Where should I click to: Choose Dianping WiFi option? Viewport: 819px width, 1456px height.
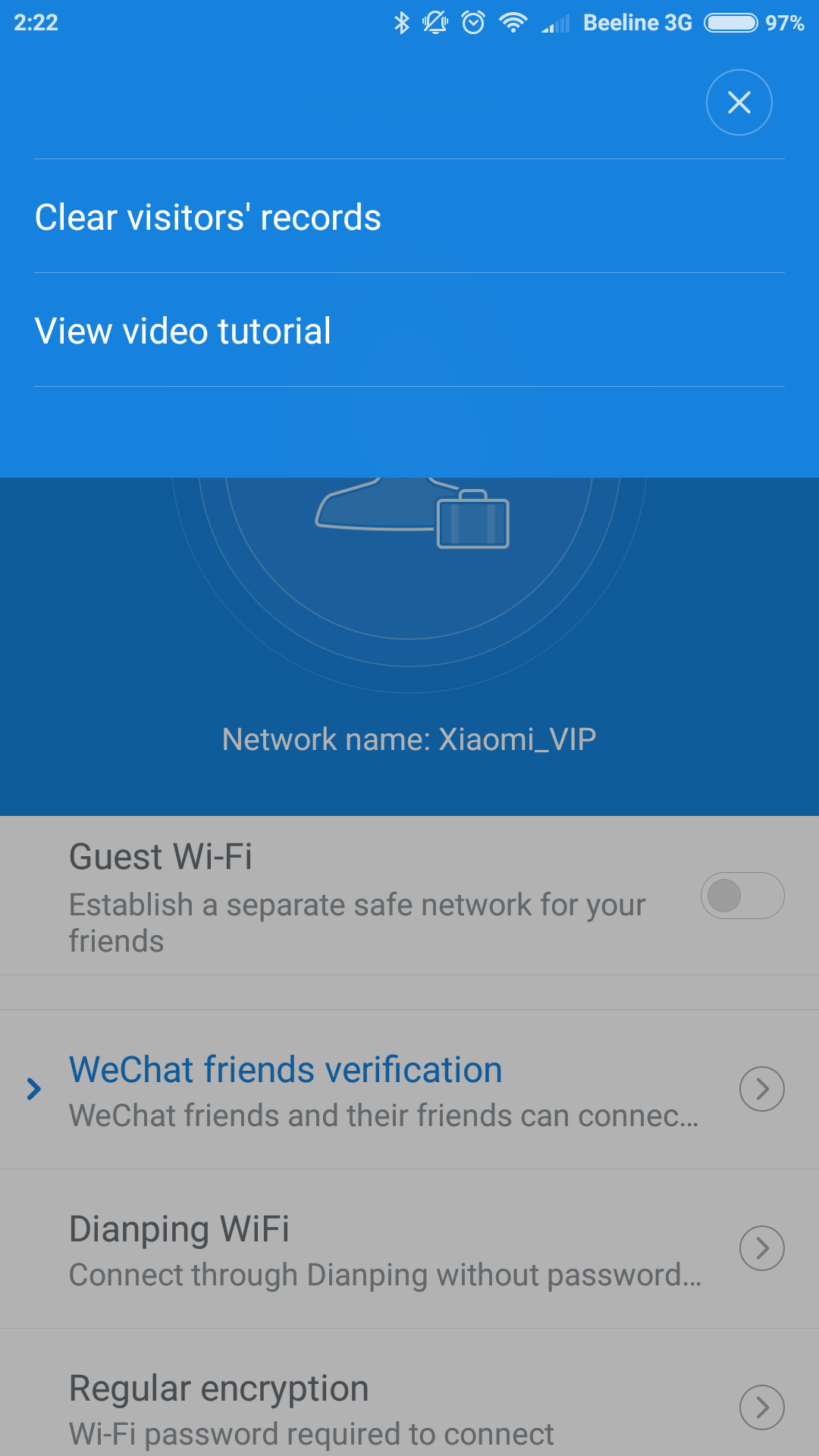coord(409,1249)
